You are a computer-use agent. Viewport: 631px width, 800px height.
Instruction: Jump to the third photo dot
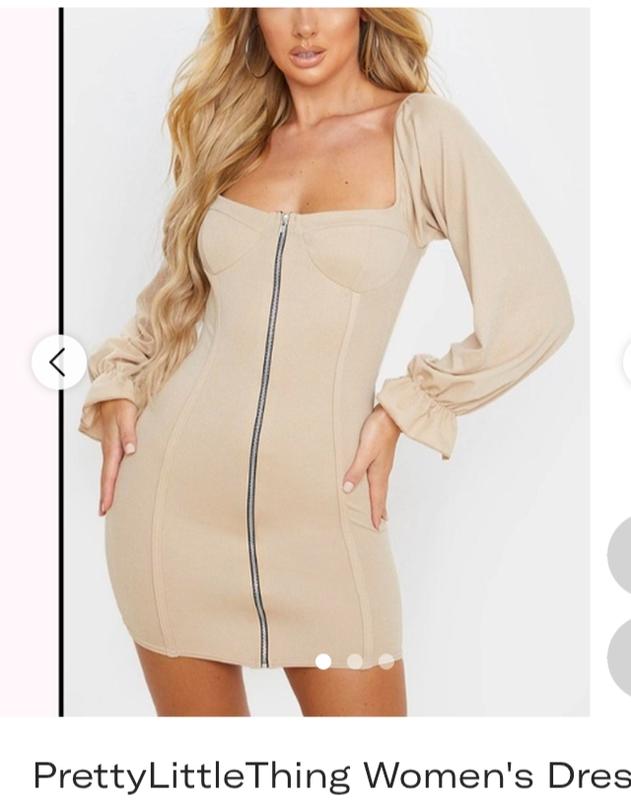pyautogui.click(x=386, y=661)
